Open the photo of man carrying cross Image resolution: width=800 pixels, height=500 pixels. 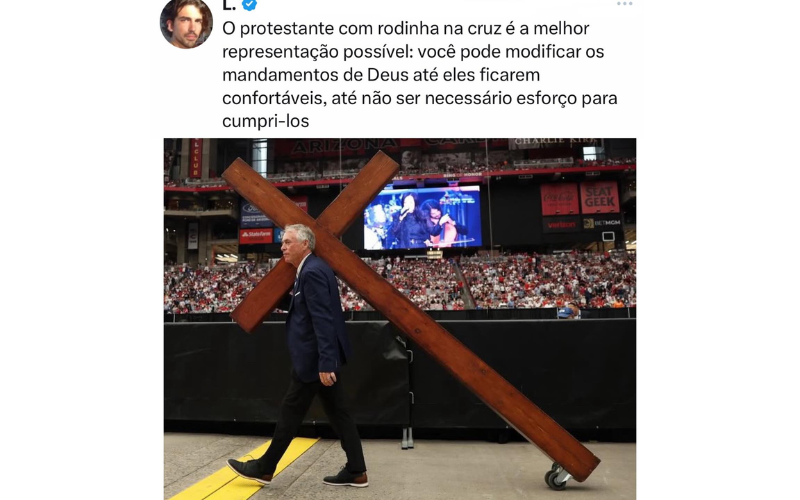point(400,318)
